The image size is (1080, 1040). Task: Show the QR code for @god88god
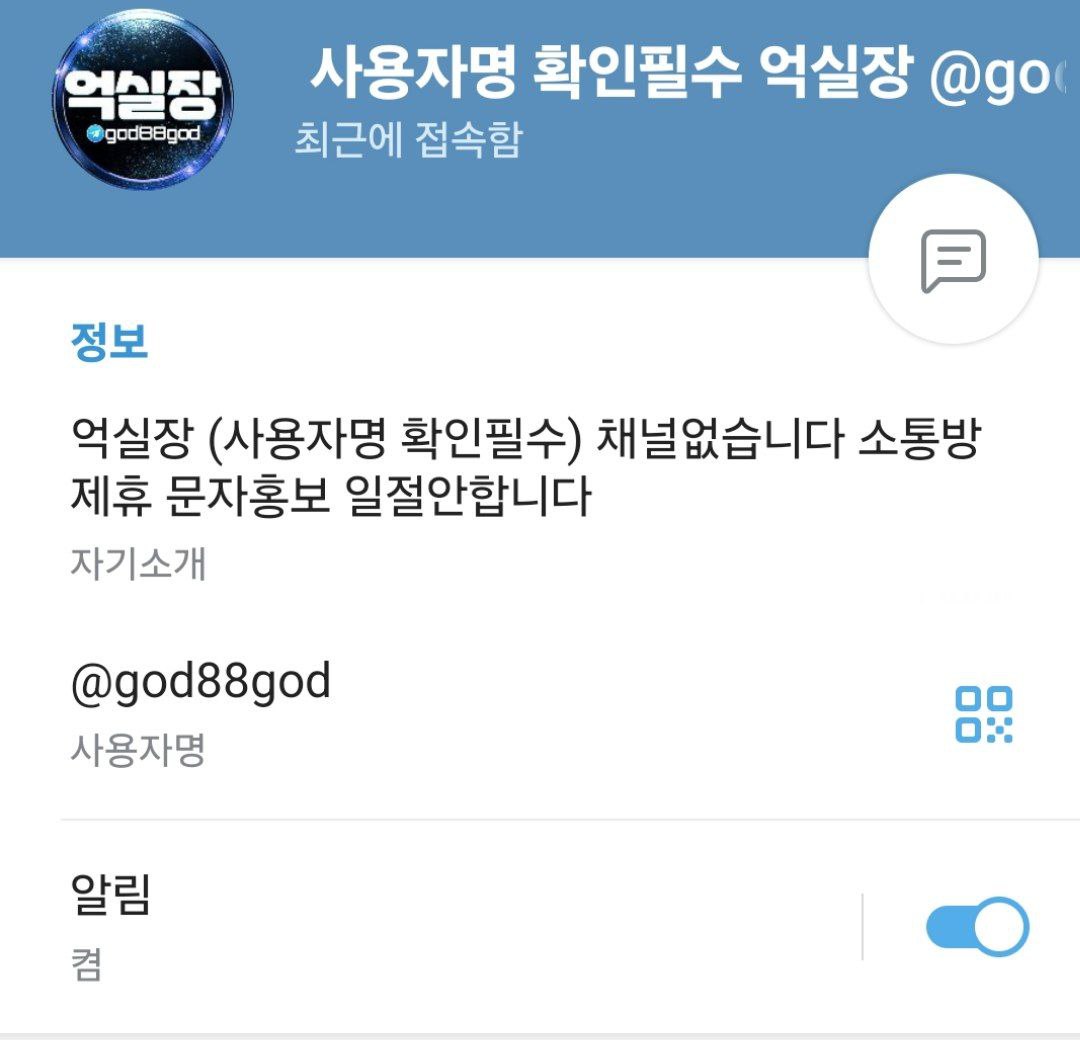pos(983,714)
